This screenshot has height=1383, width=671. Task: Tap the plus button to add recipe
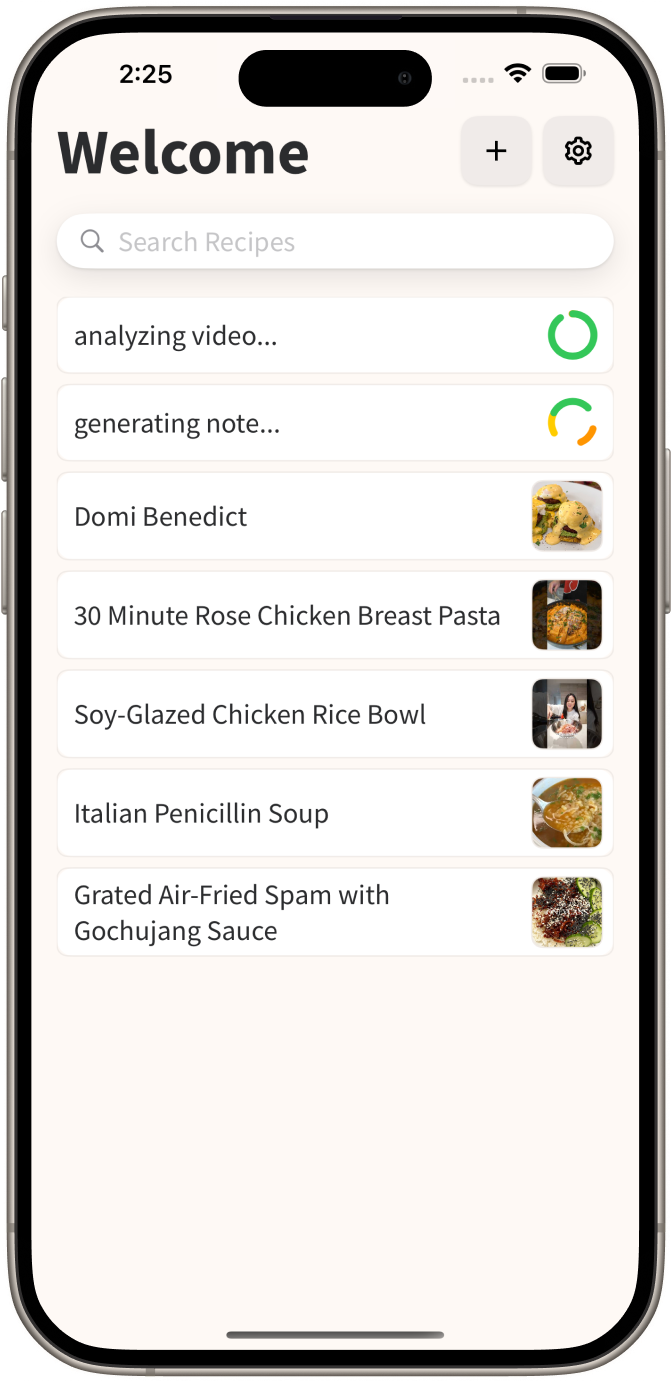(496, 151)
